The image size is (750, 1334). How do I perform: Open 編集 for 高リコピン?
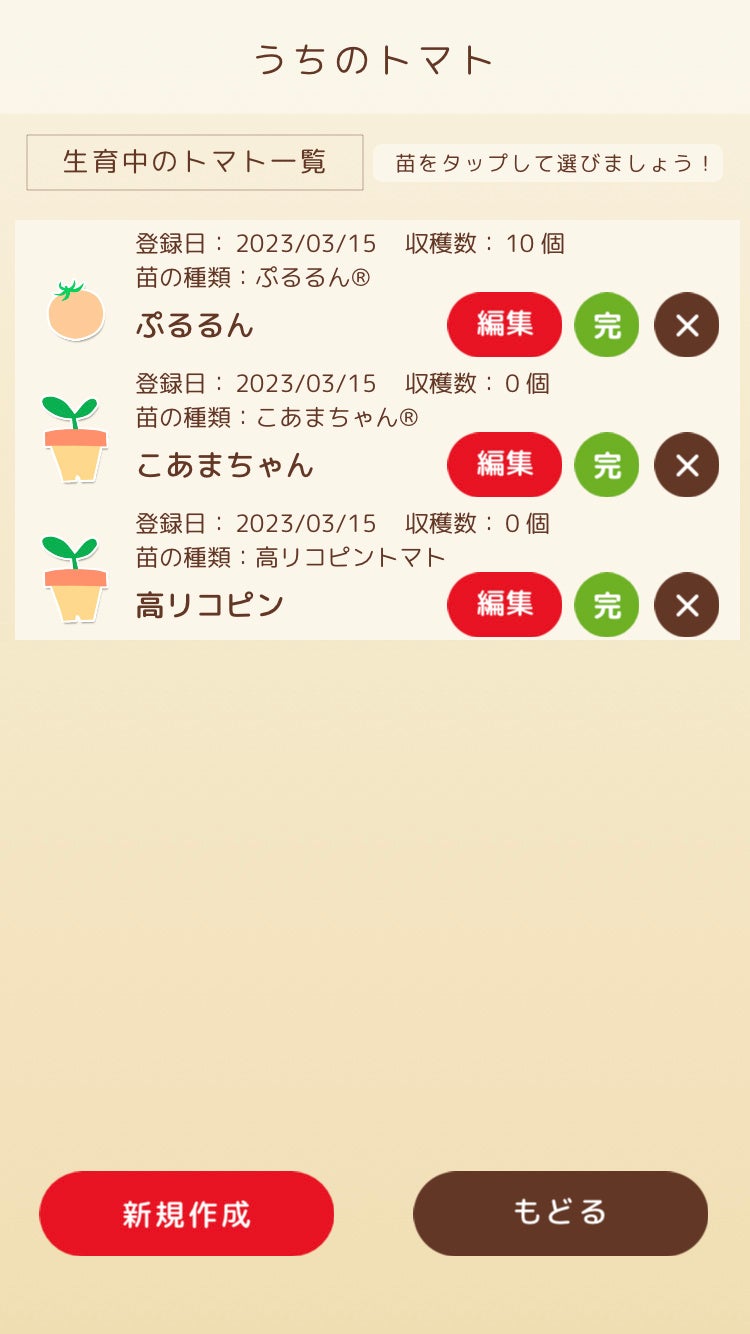[504, 604]
